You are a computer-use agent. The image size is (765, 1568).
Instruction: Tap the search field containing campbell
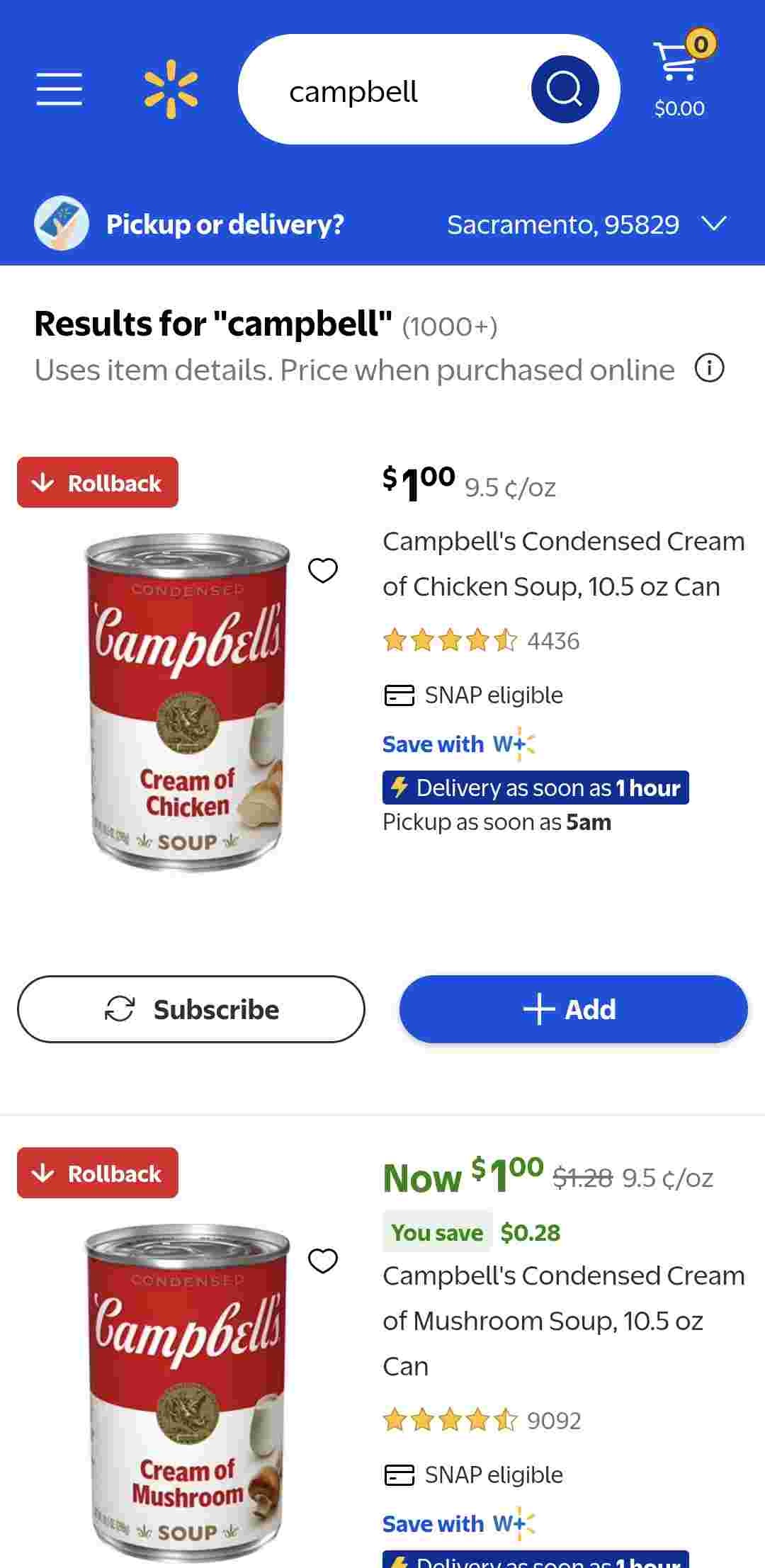pos(382,91)
